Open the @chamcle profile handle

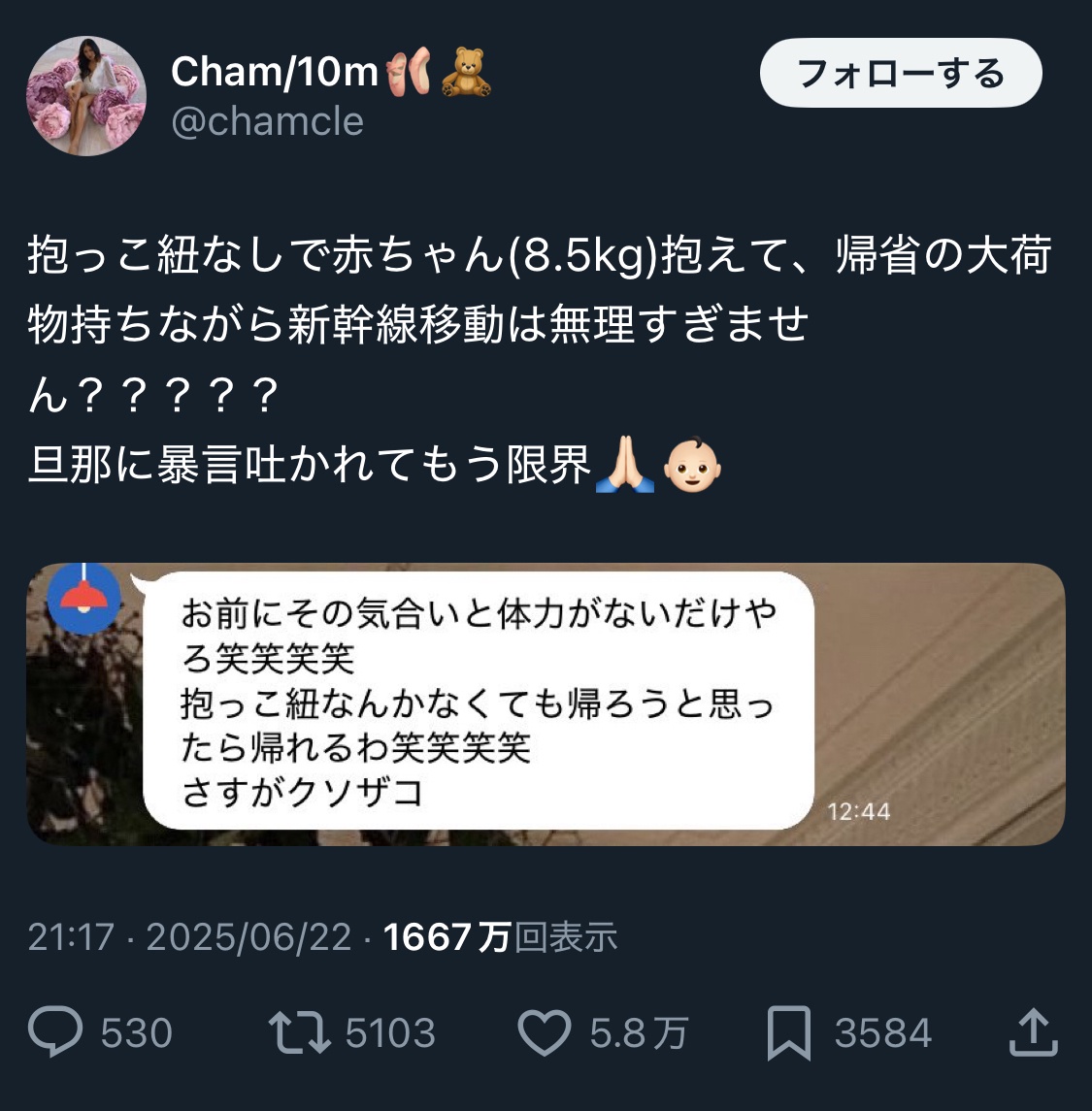tap(267, 122)
